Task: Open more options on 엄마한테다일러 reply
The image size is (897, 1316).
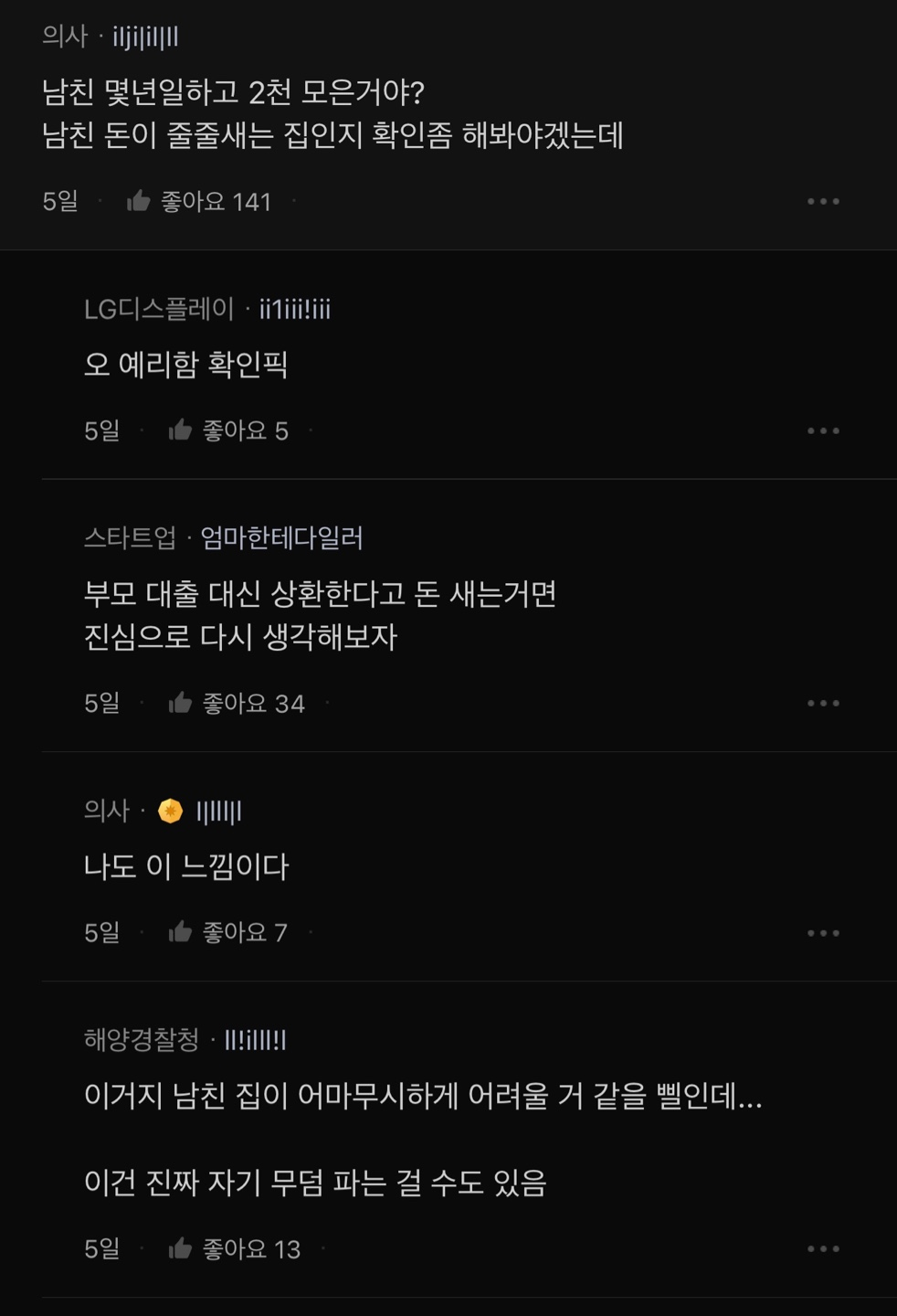Action: (x=823, y=703)
